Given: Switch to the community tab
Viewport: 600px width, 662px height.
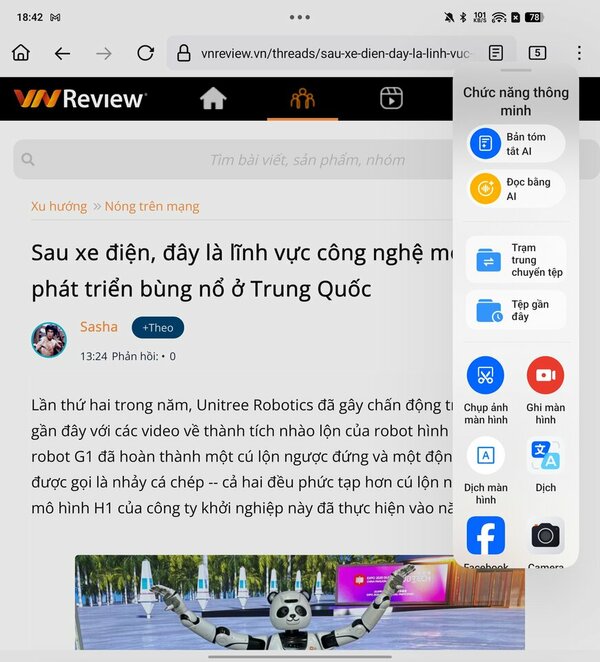Looking at the screenshot, I should pyautogui.click(x=302, y=98).
